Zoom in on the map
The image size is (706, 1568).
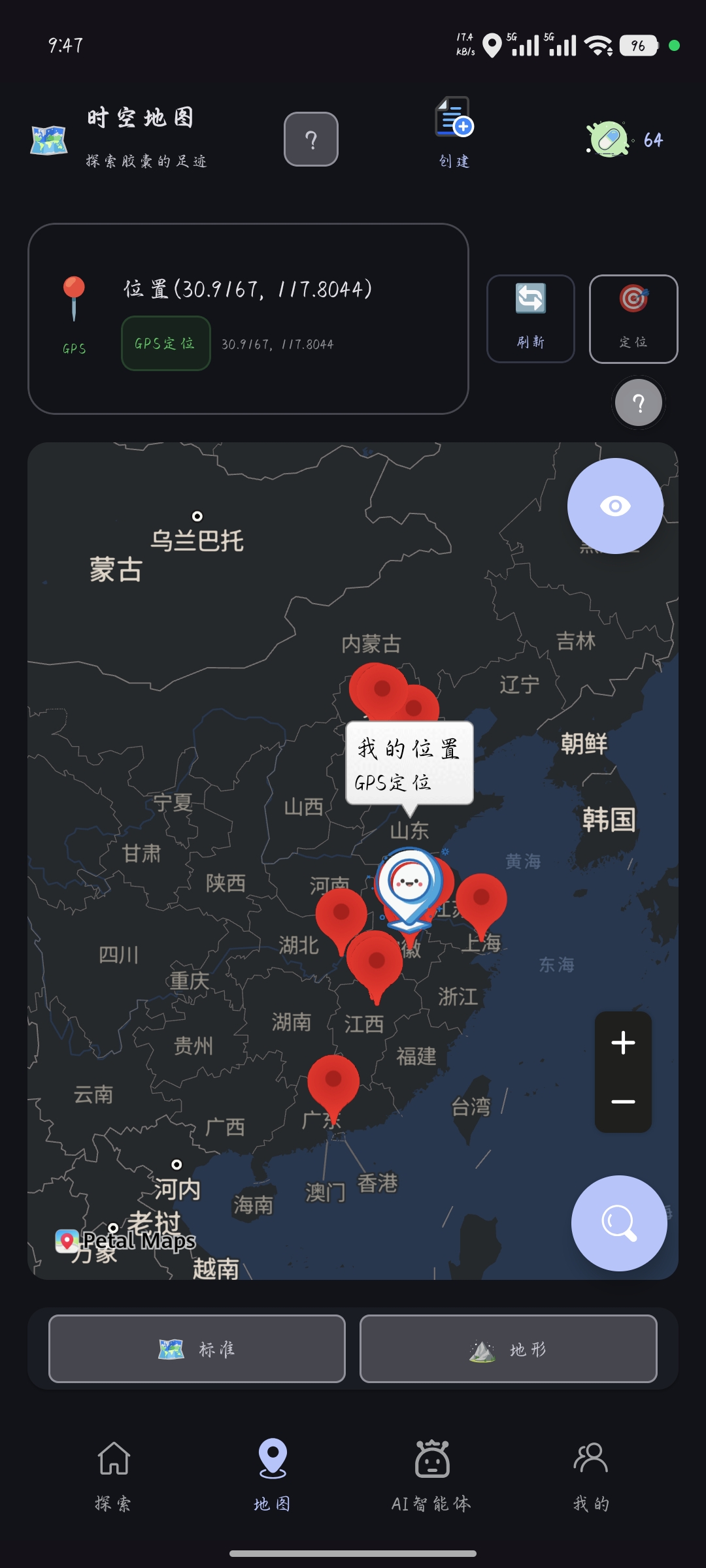[623, 1043]
